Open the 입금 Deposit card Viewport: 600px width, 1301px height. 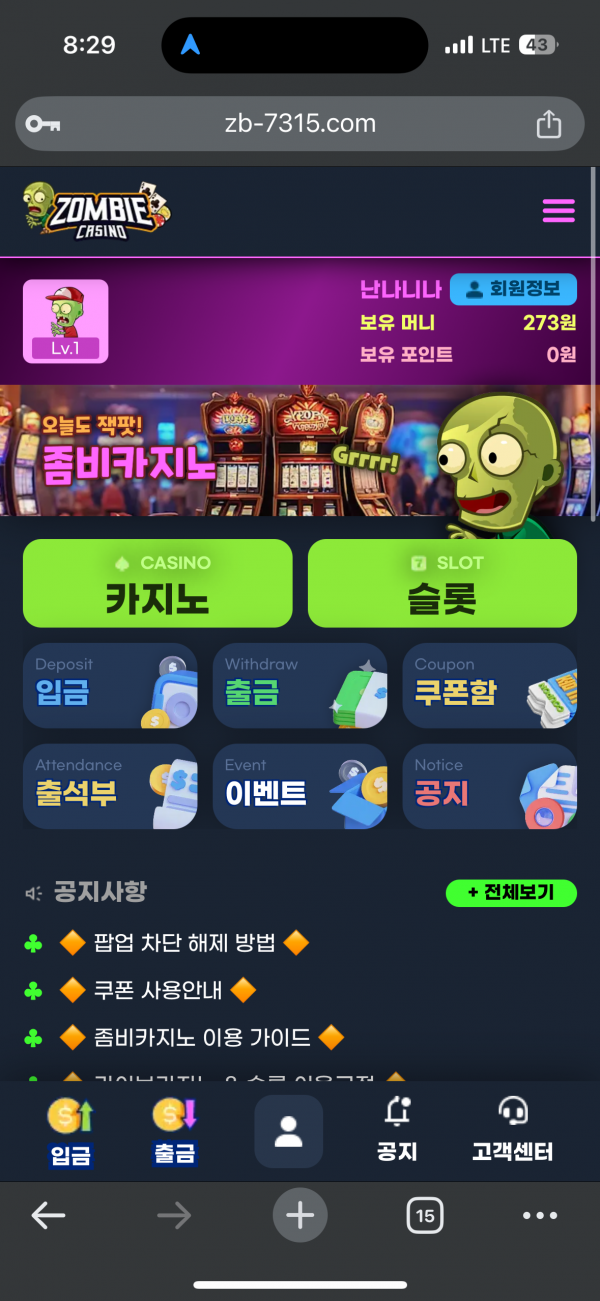(110, 685)
